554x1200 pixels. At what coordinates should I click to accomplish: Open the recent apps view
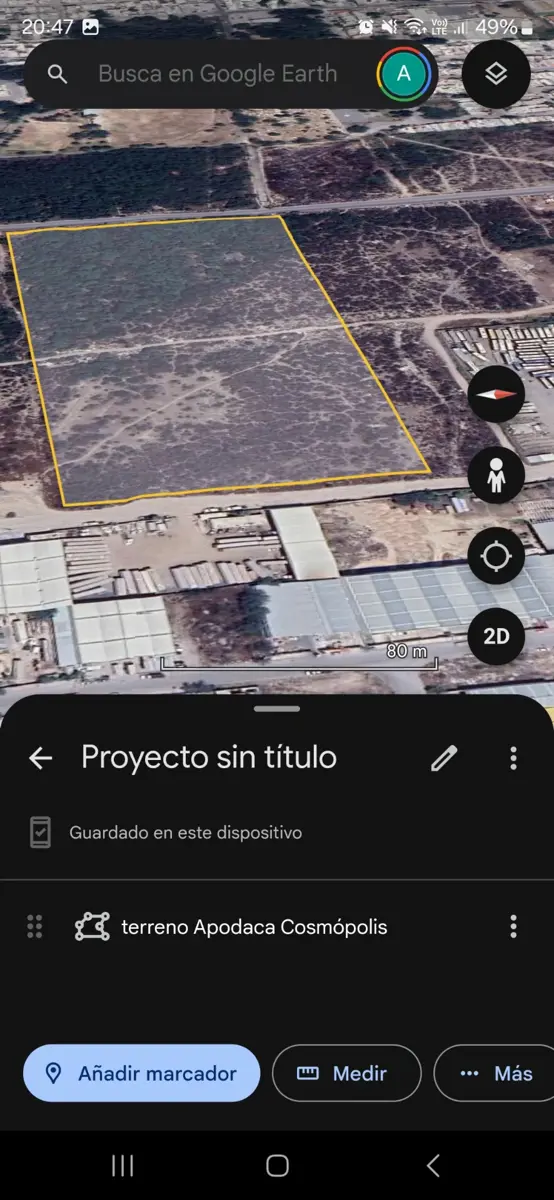(122, 1165)
